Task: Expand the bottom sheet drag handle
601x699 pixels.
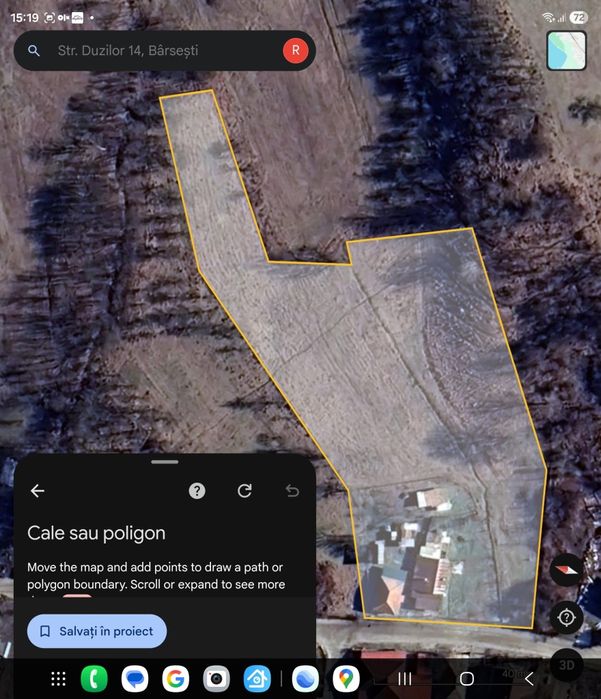Action: (x=165, y=462)
